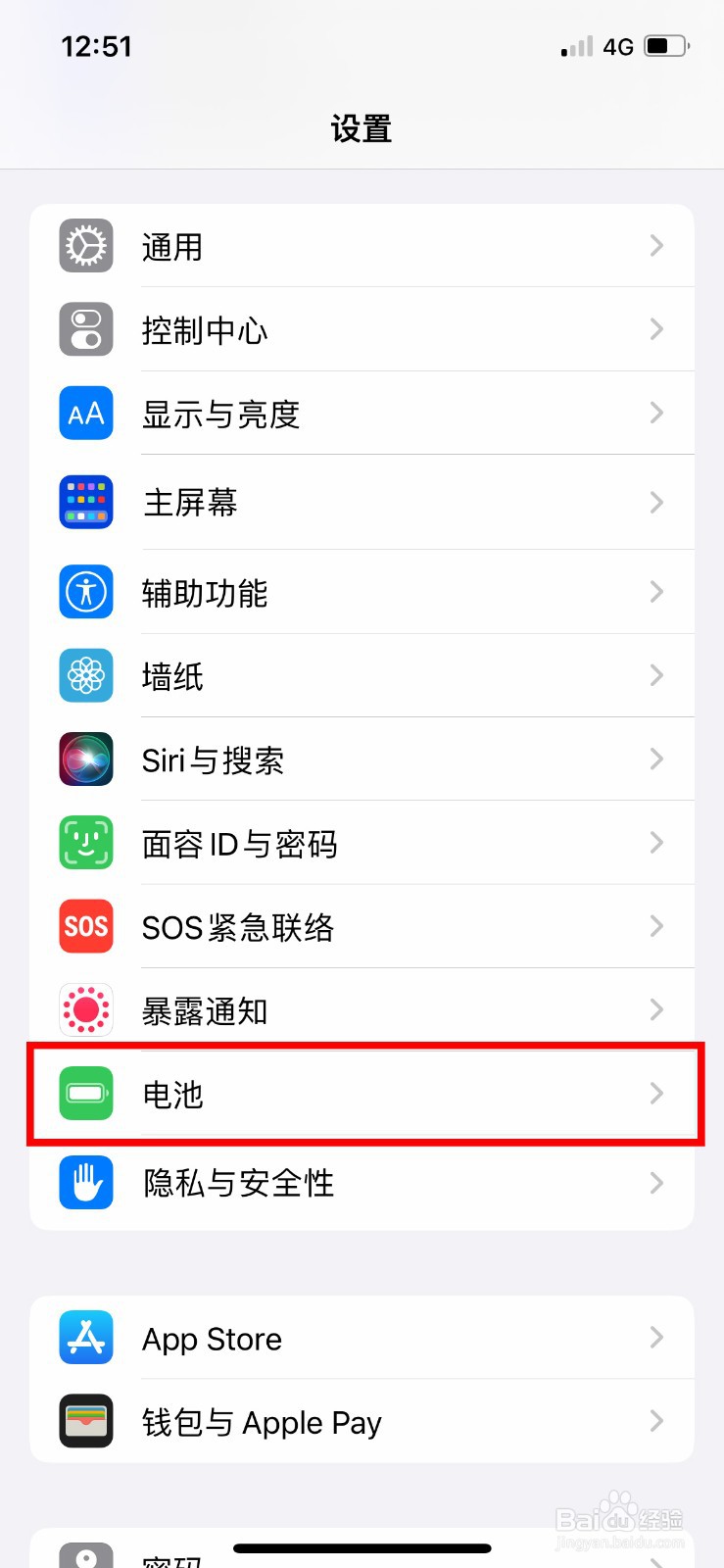Viewport: 724px width, 1568px height.
Task: Tap the 控制中心 icon
Action: pyautogui.click(x=86, y=329)
